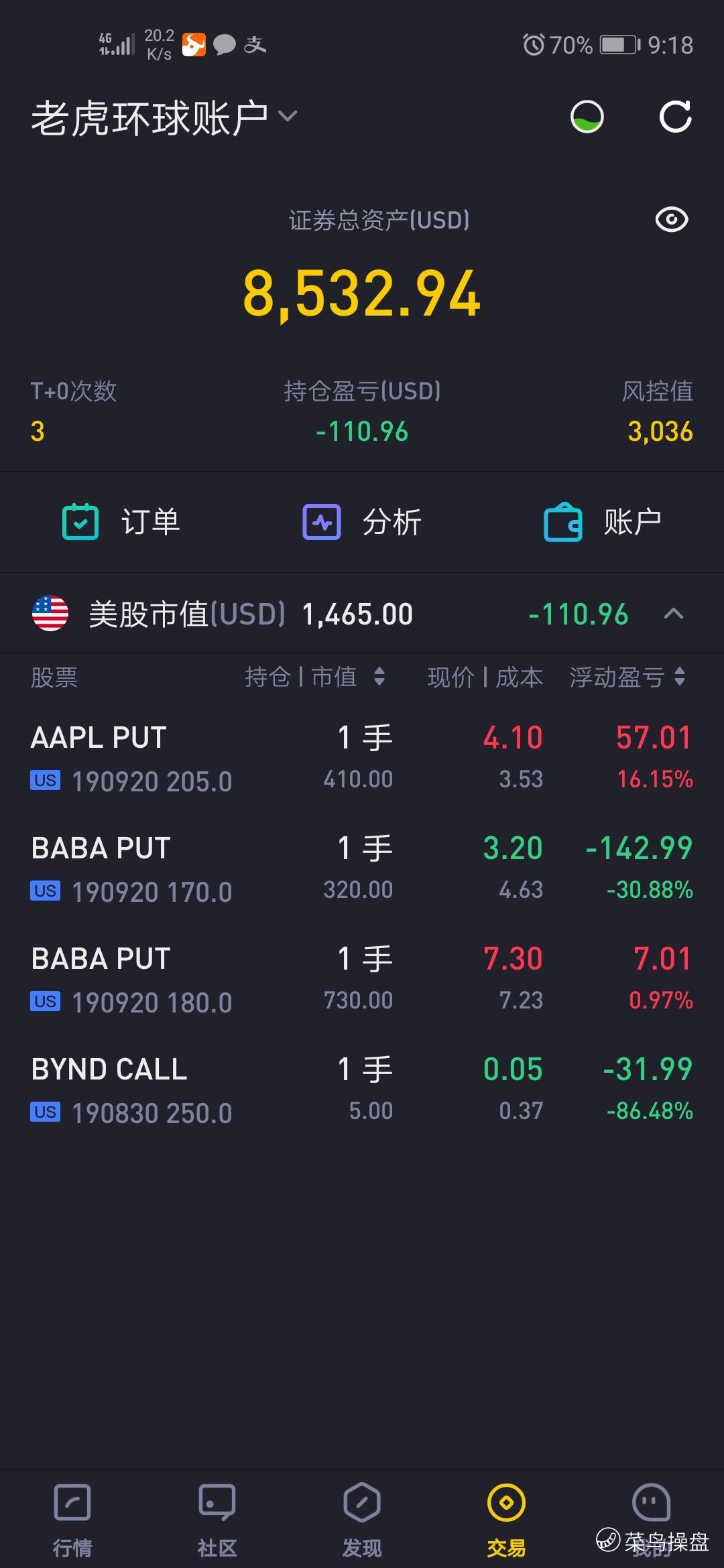Sort holdings by 浮动盈亏
Screen dimensions: 724x1568
pos(627,677)
